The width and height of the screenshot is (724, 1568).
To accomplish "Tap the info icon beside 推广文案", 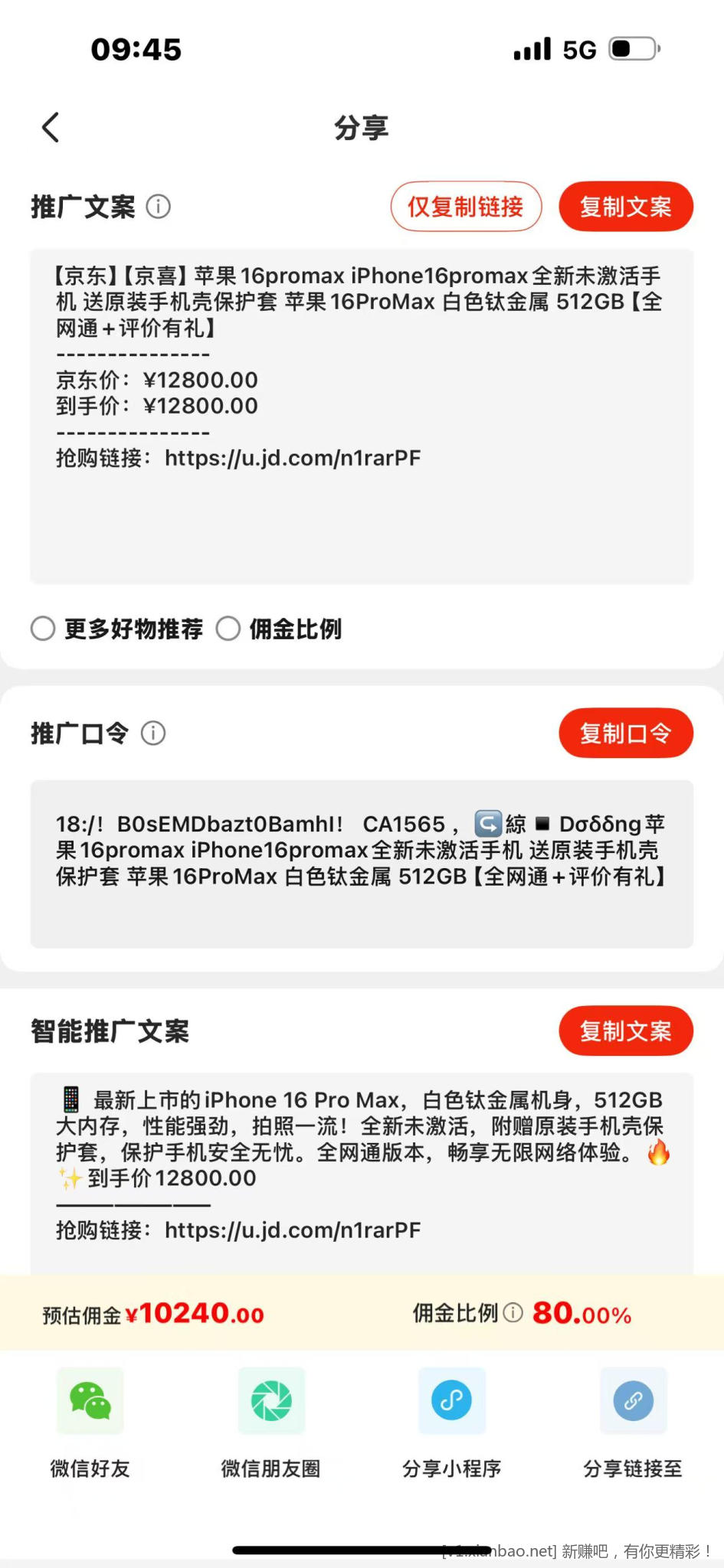I will click(x=159, y=207).
